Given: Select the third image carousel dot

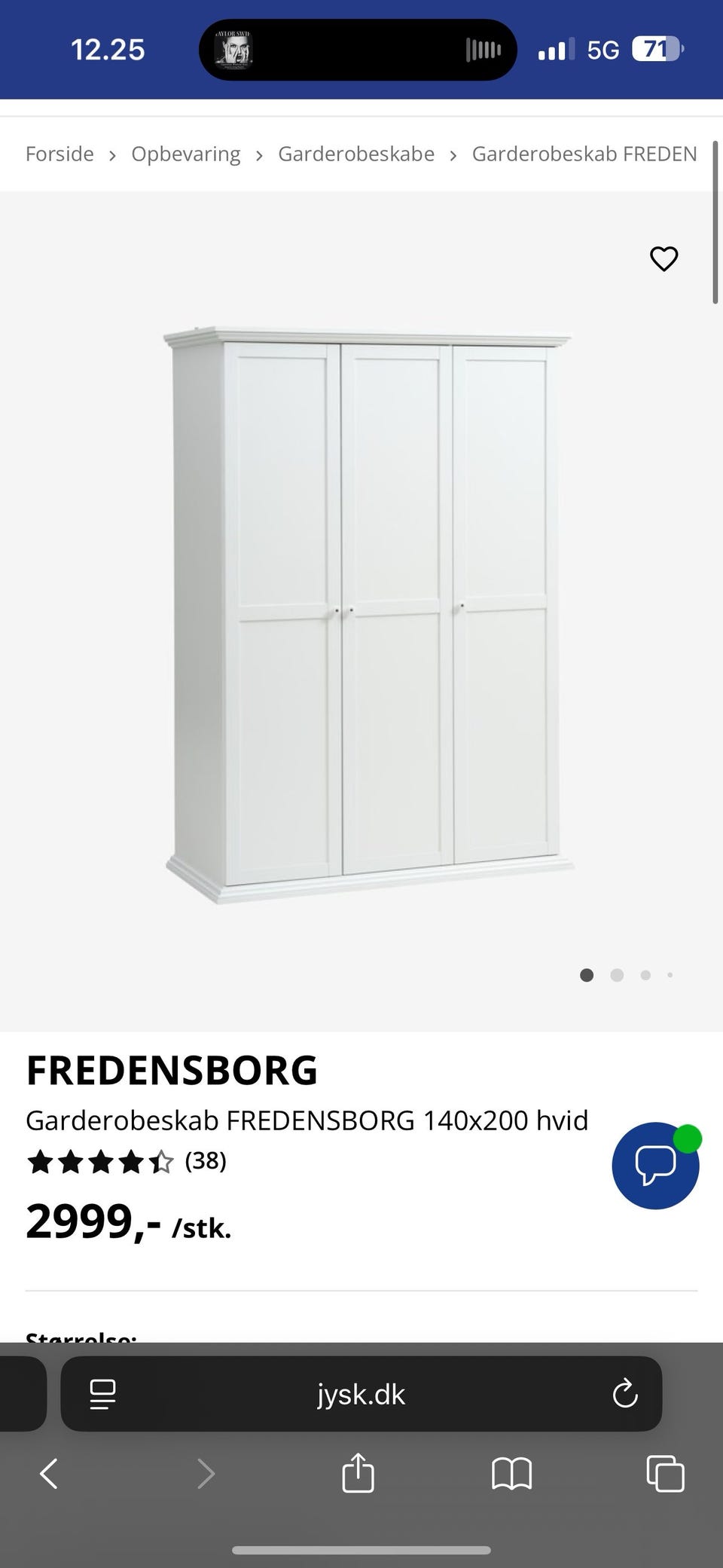Looking at the screenshot, I should coord(645,974).
